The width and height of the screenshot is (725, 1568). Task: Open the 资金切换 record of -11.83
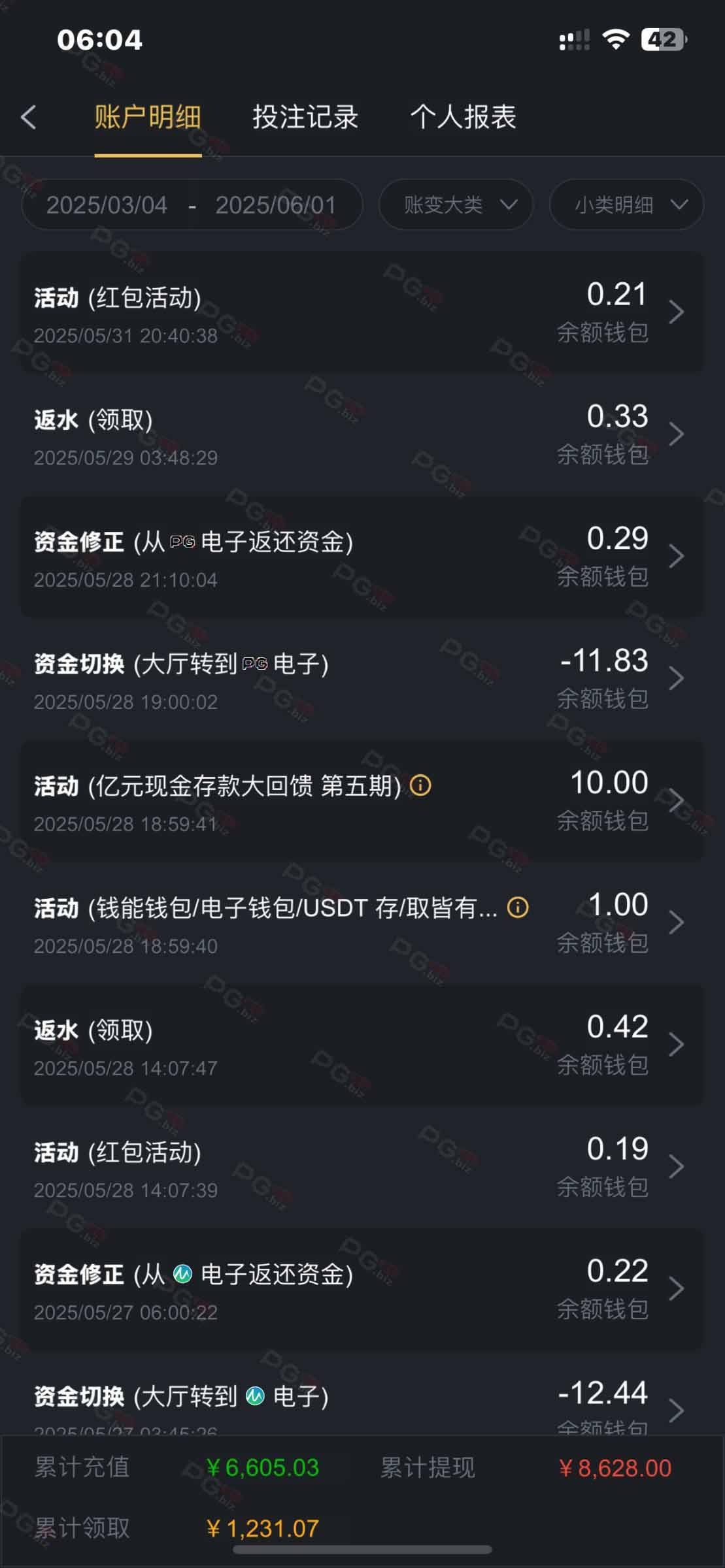click(x=362, y=679)
